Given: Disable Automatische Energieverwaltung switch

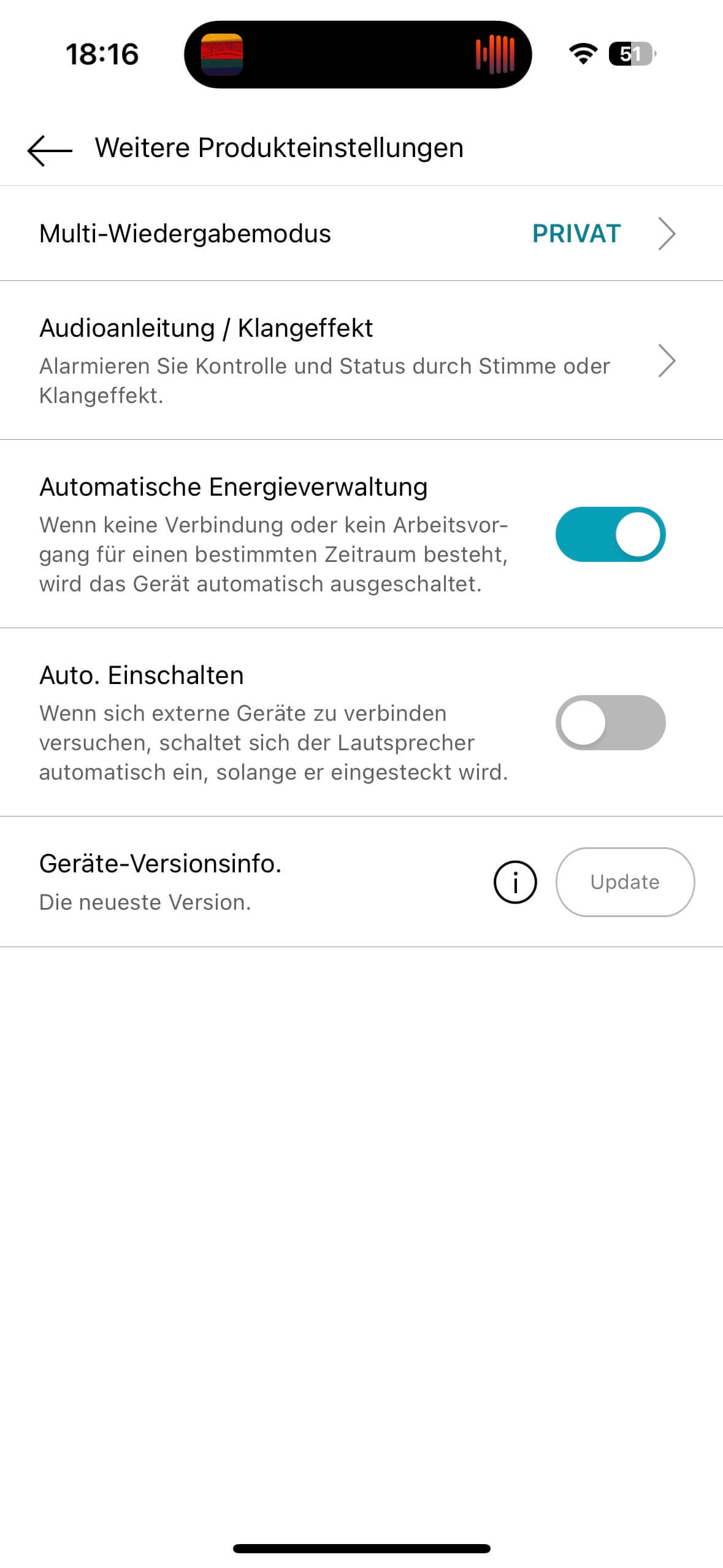Looking at the screenshot, I should point(610,534).
